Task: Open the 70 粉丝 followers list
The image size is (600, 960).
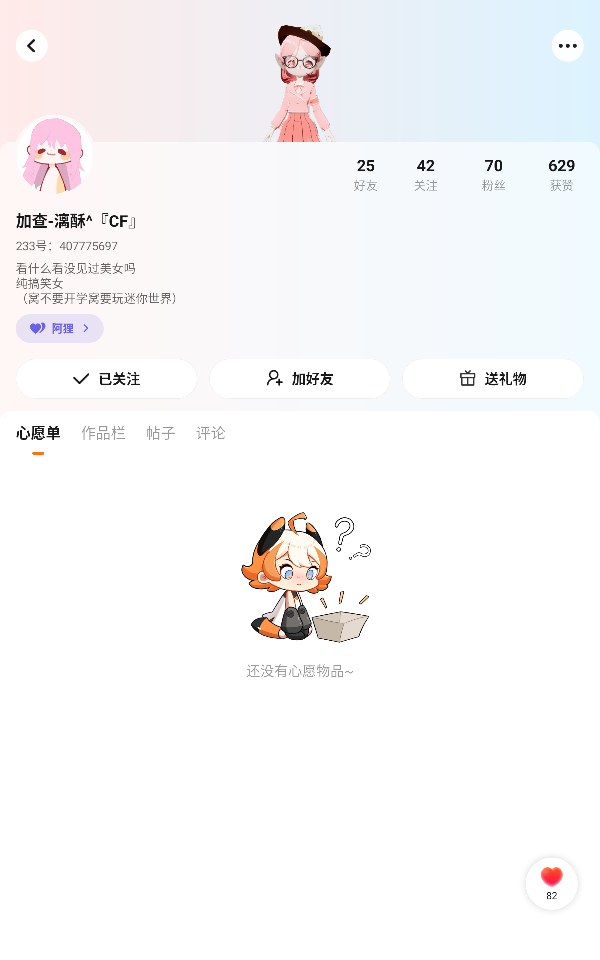Action: (493, 174)
